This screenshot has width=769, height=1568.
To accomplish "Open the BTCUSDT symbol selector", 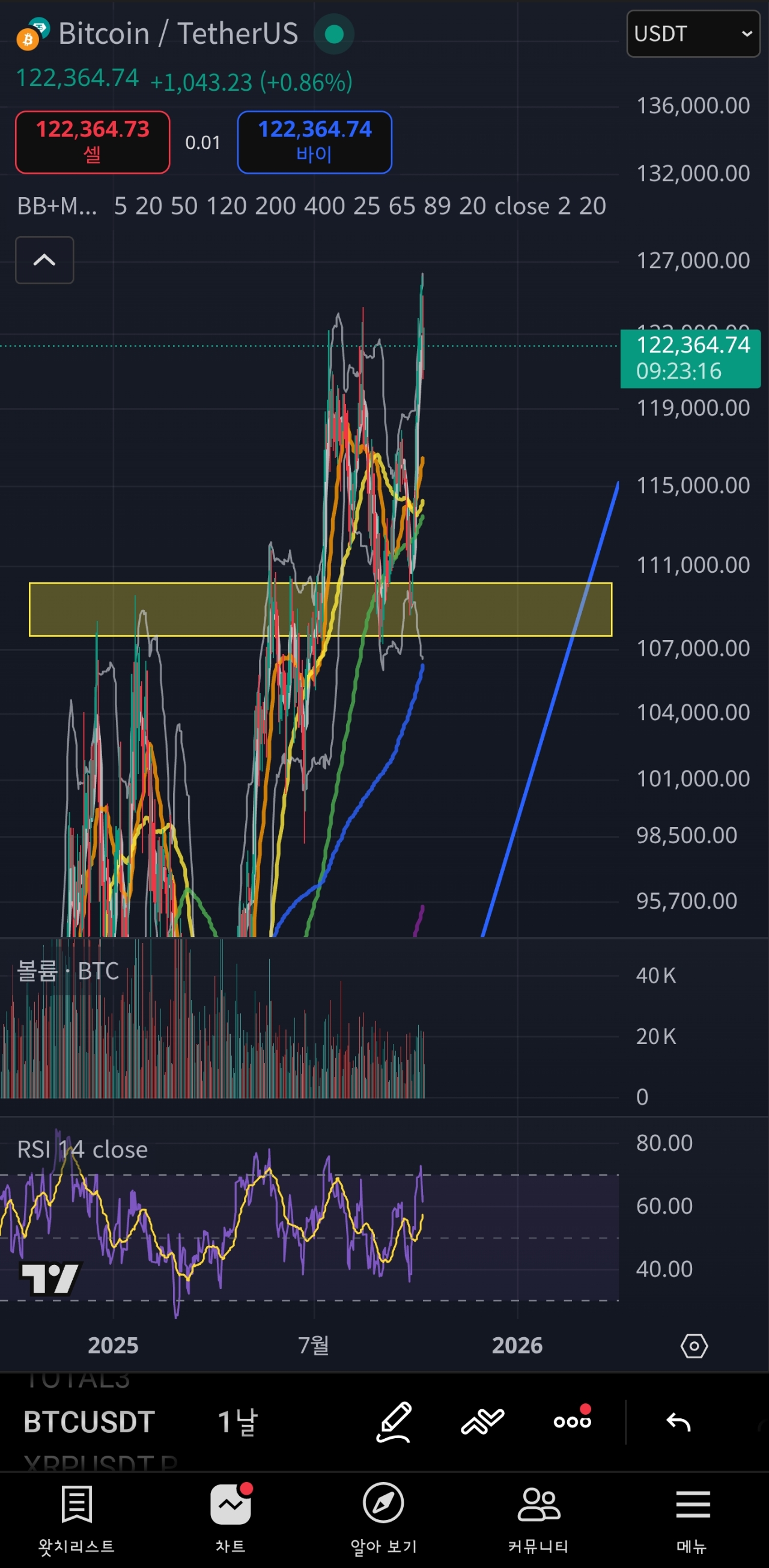I will (x=89, y=1422).
